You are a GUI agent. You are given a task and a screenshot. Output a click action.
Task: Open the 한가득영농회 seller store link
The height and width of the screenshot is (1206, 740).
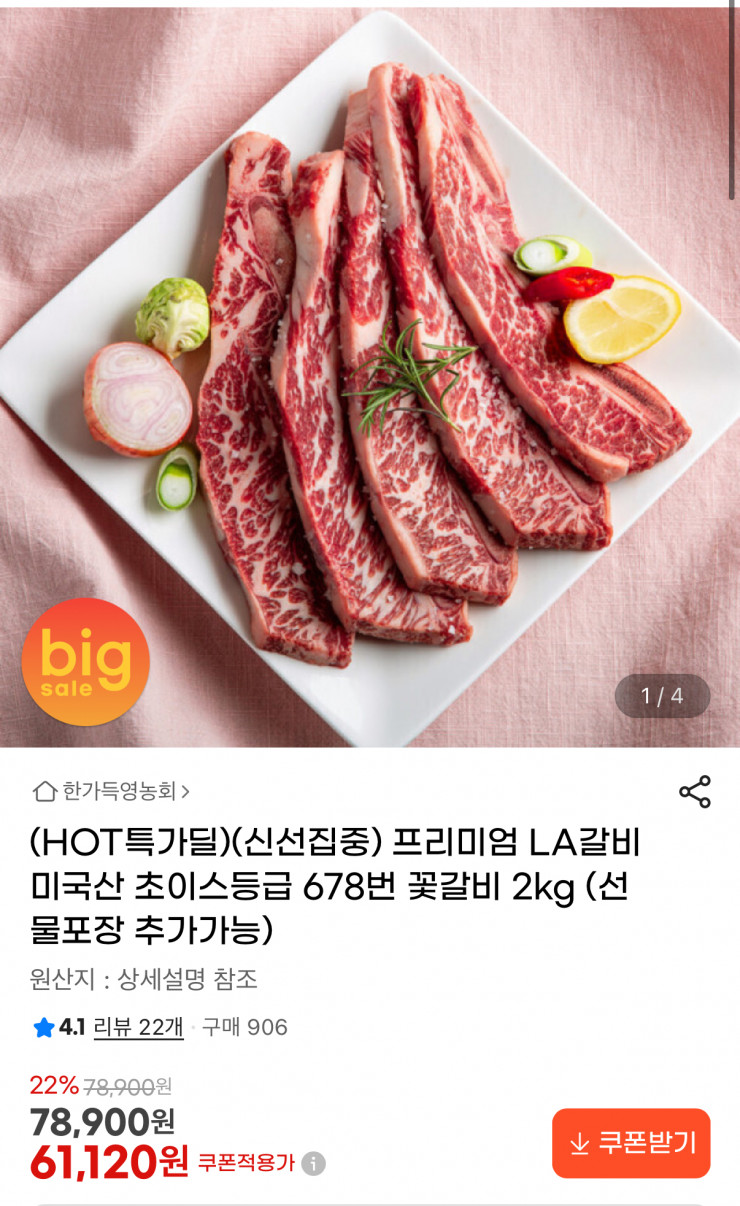pos(111,791)
